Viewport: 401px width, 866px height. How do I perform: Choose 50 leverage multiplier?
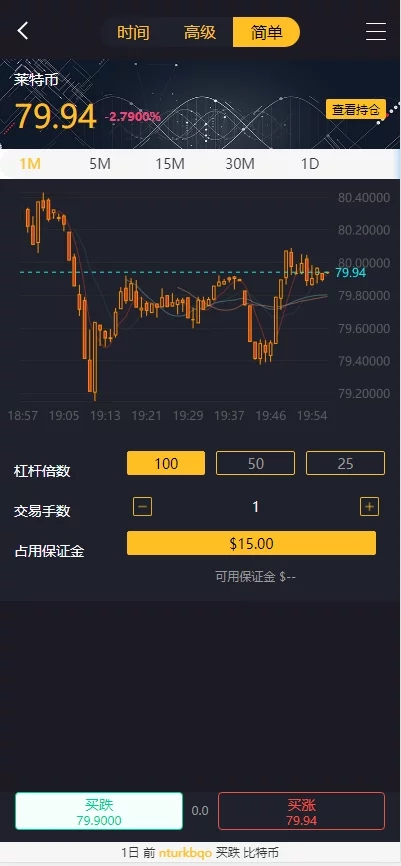click(x=256, y=463)
